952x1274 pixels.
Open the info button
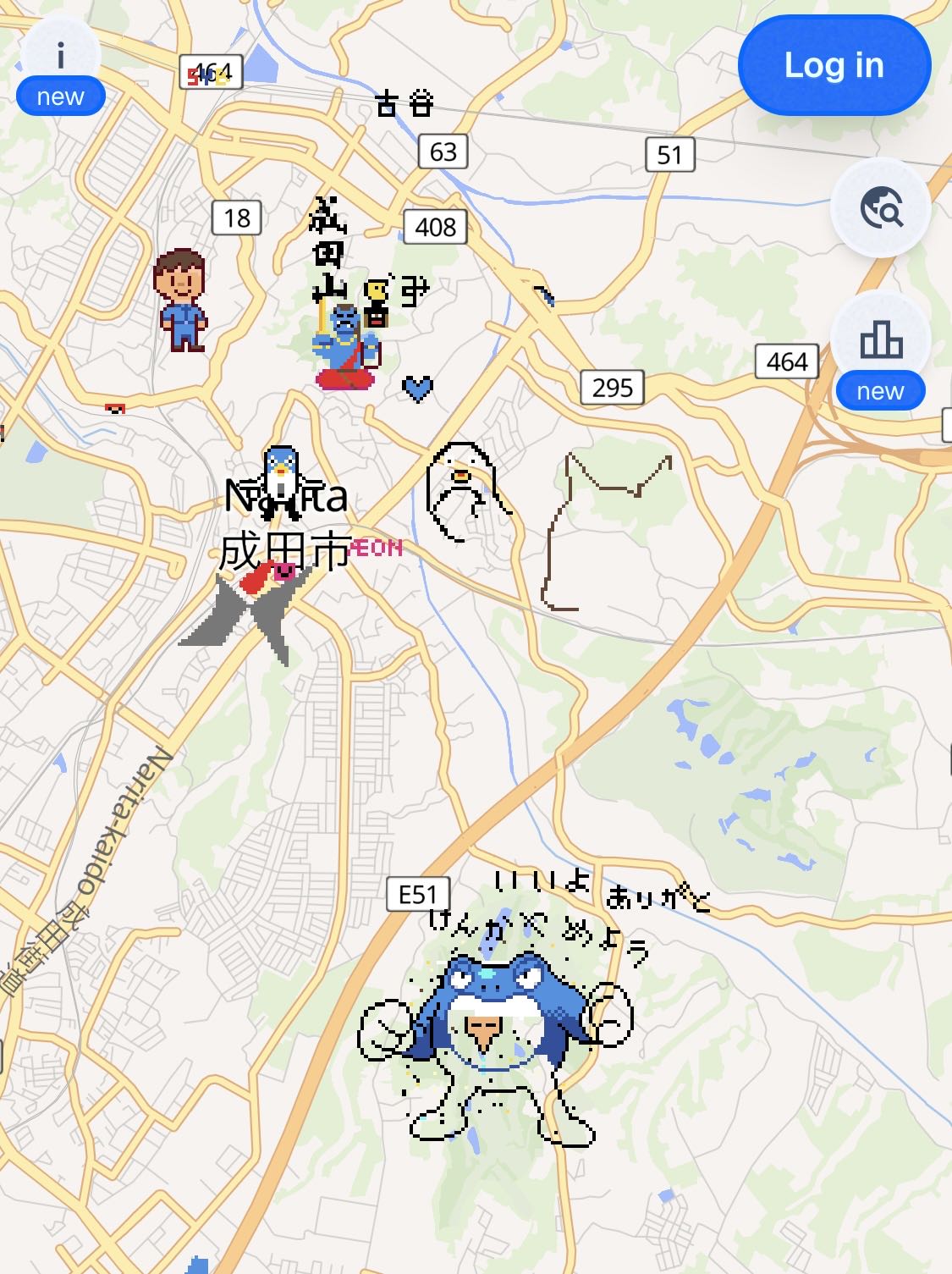click(60, 58)
